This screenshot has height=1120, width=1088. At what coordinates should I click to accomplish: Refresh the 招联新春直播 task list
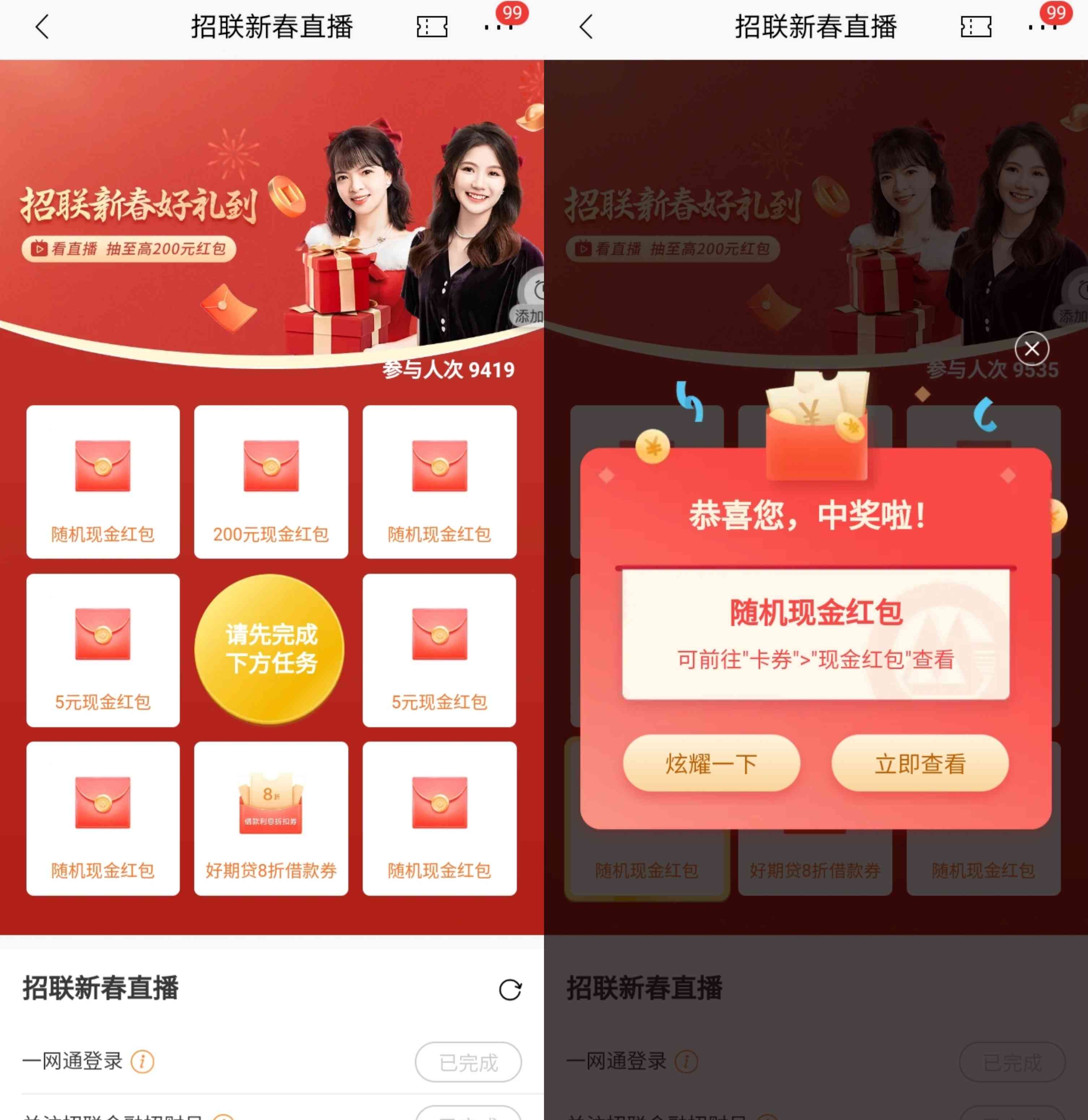[510, 990]
